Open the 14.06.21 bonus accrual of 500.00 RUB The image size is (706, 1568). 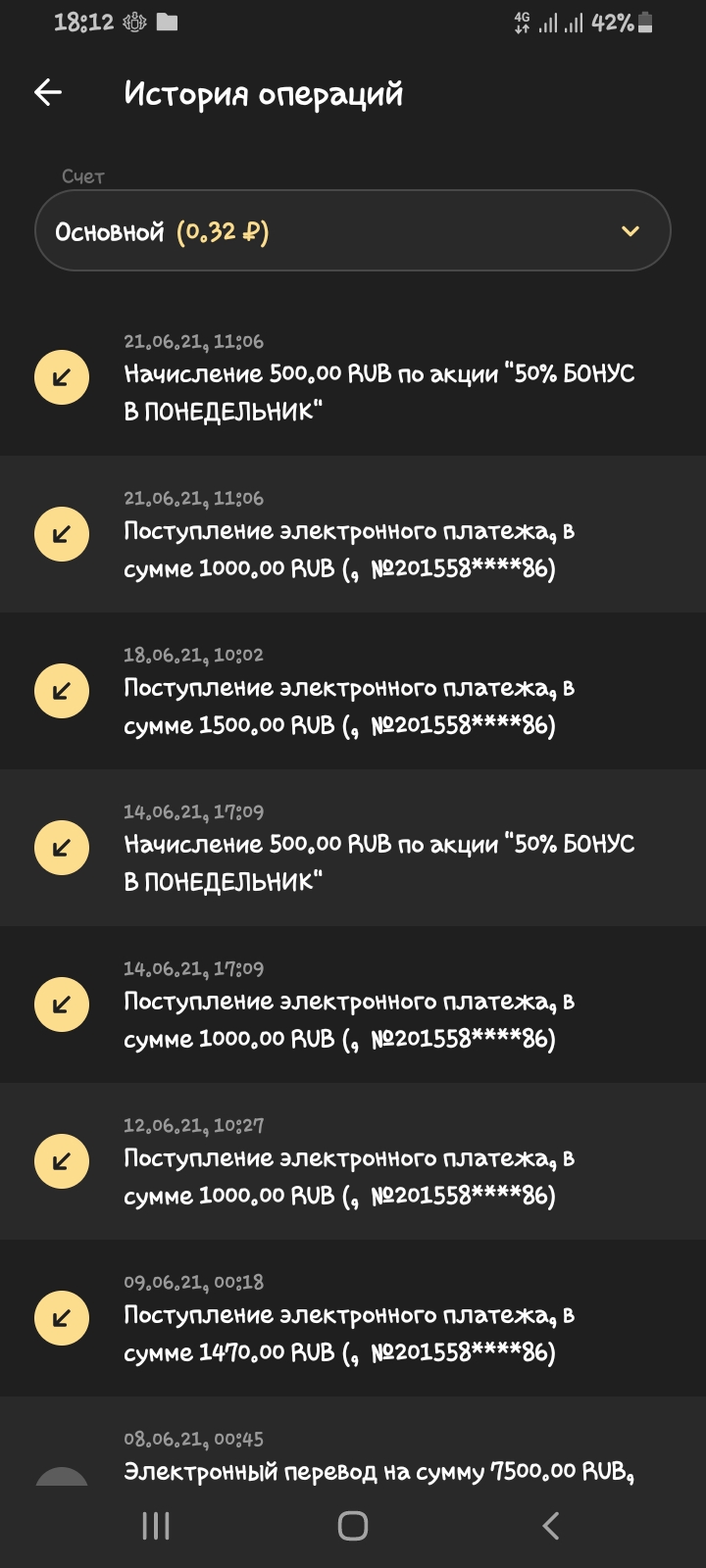(x=378, y=849)
